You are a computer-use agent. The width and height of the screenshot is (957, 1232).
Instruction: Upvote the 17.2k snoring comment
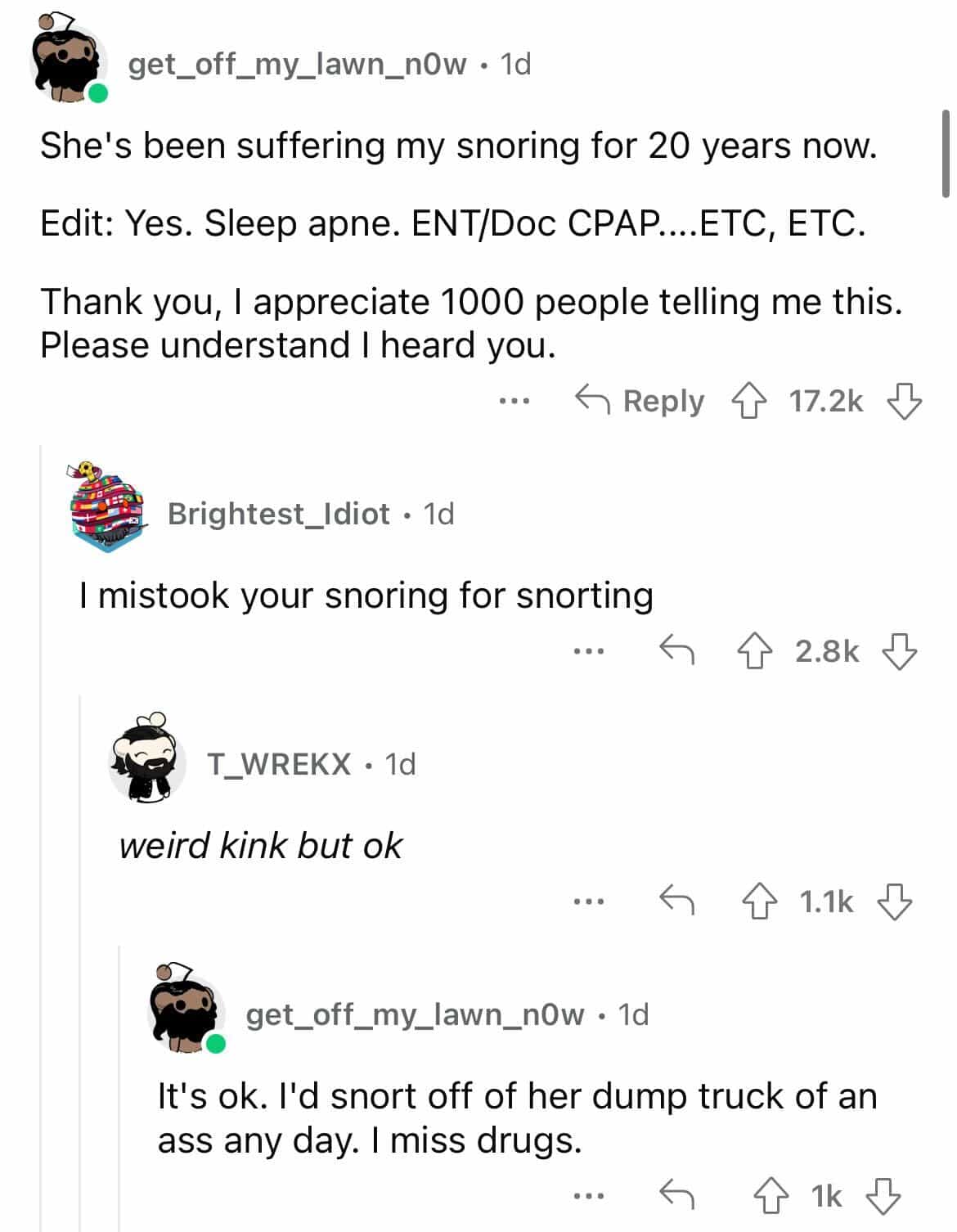coord(748,401)
